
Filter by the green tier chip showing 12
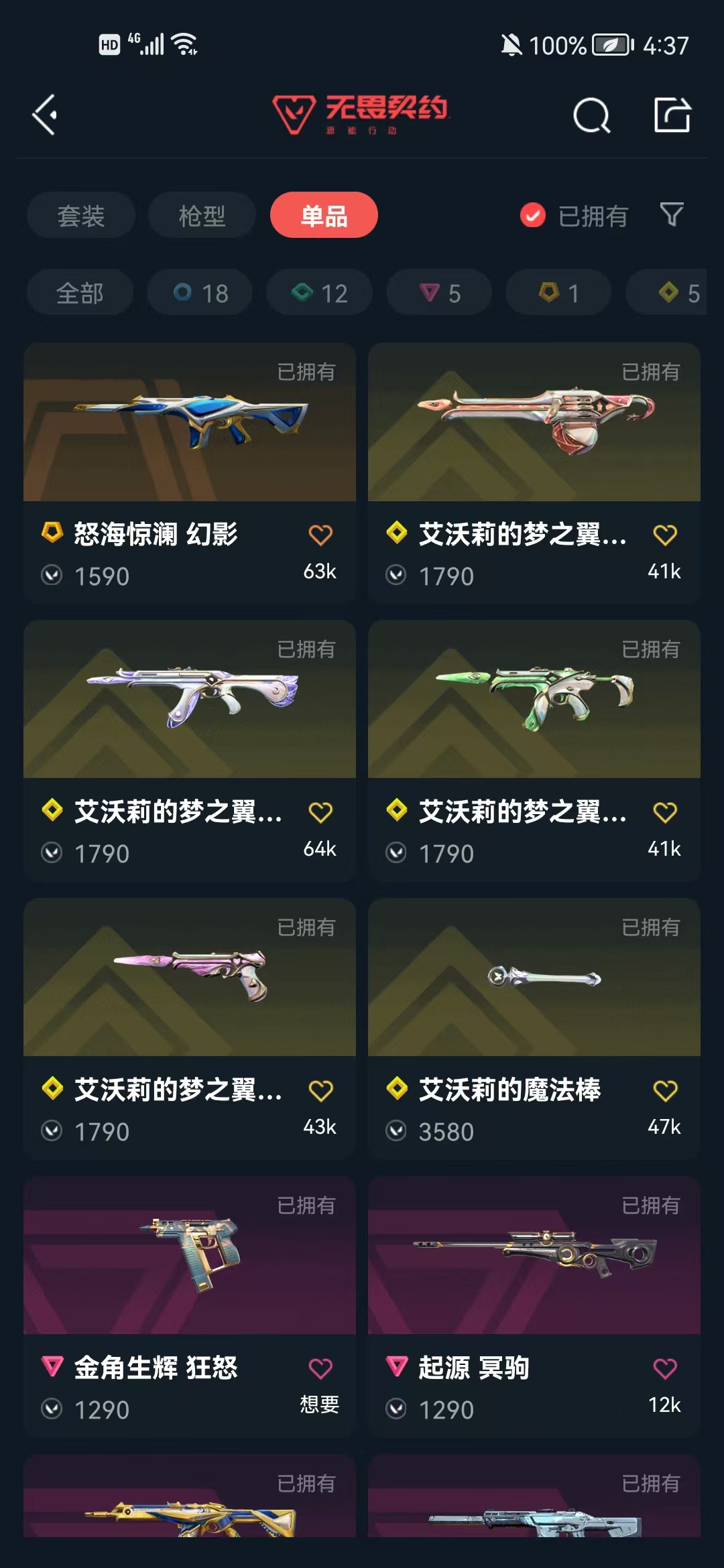point(319,293)
